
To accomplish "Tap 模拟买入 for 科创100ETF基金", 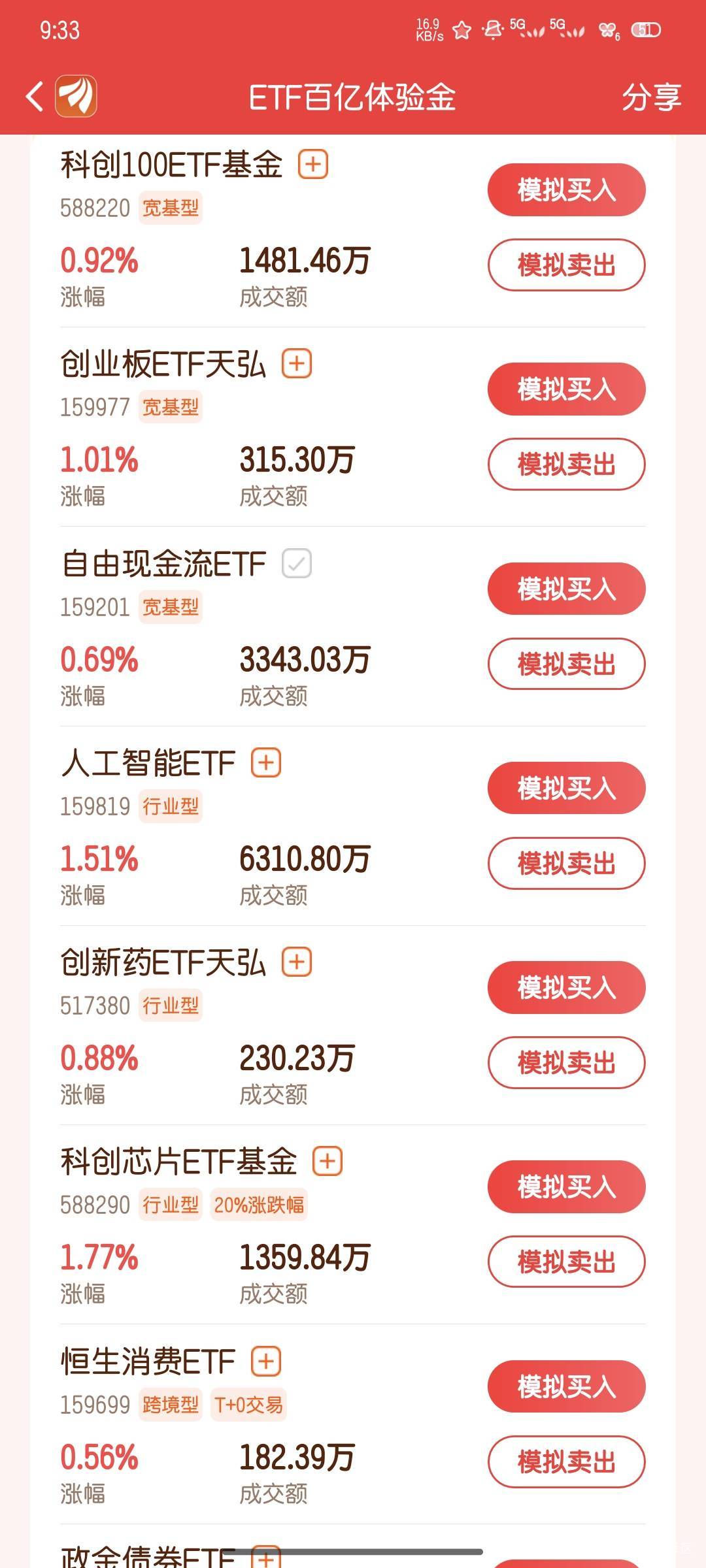I will point(566,190).
